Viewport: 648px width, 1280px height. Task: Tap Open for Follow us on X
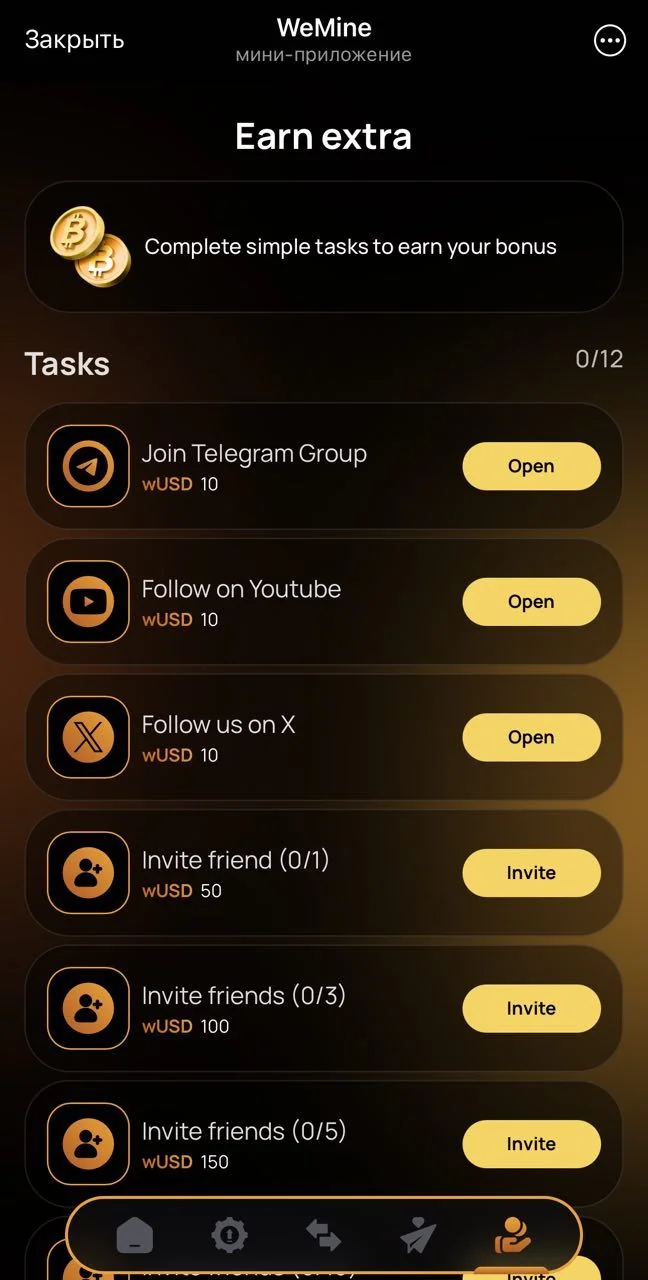coord(531,737)
